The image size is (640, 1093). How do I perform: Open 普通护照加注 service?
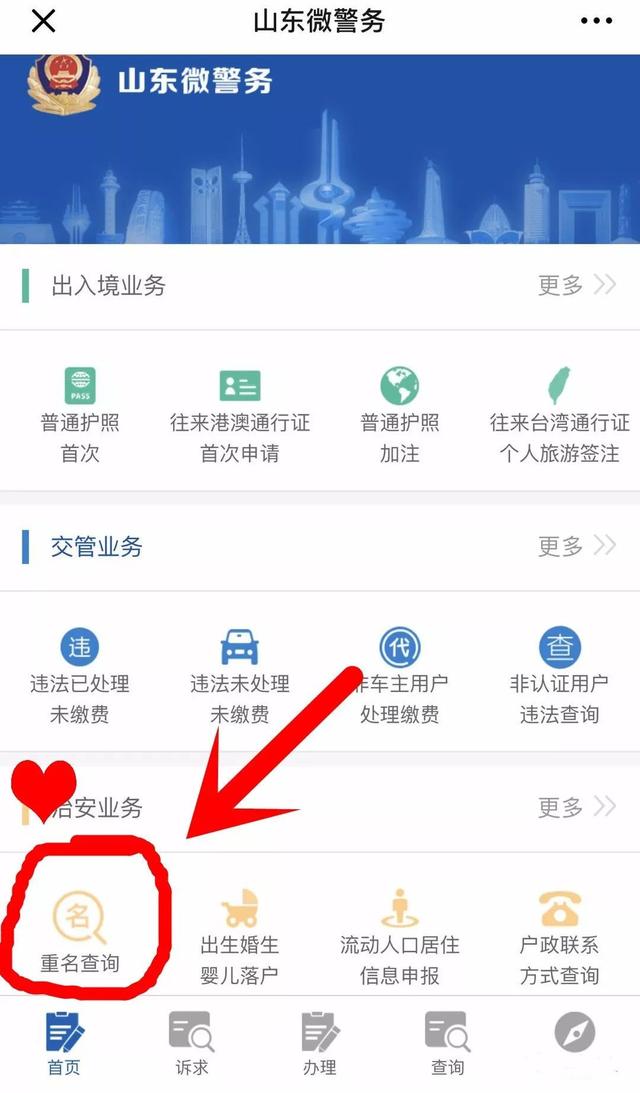[x=400, y=415]
